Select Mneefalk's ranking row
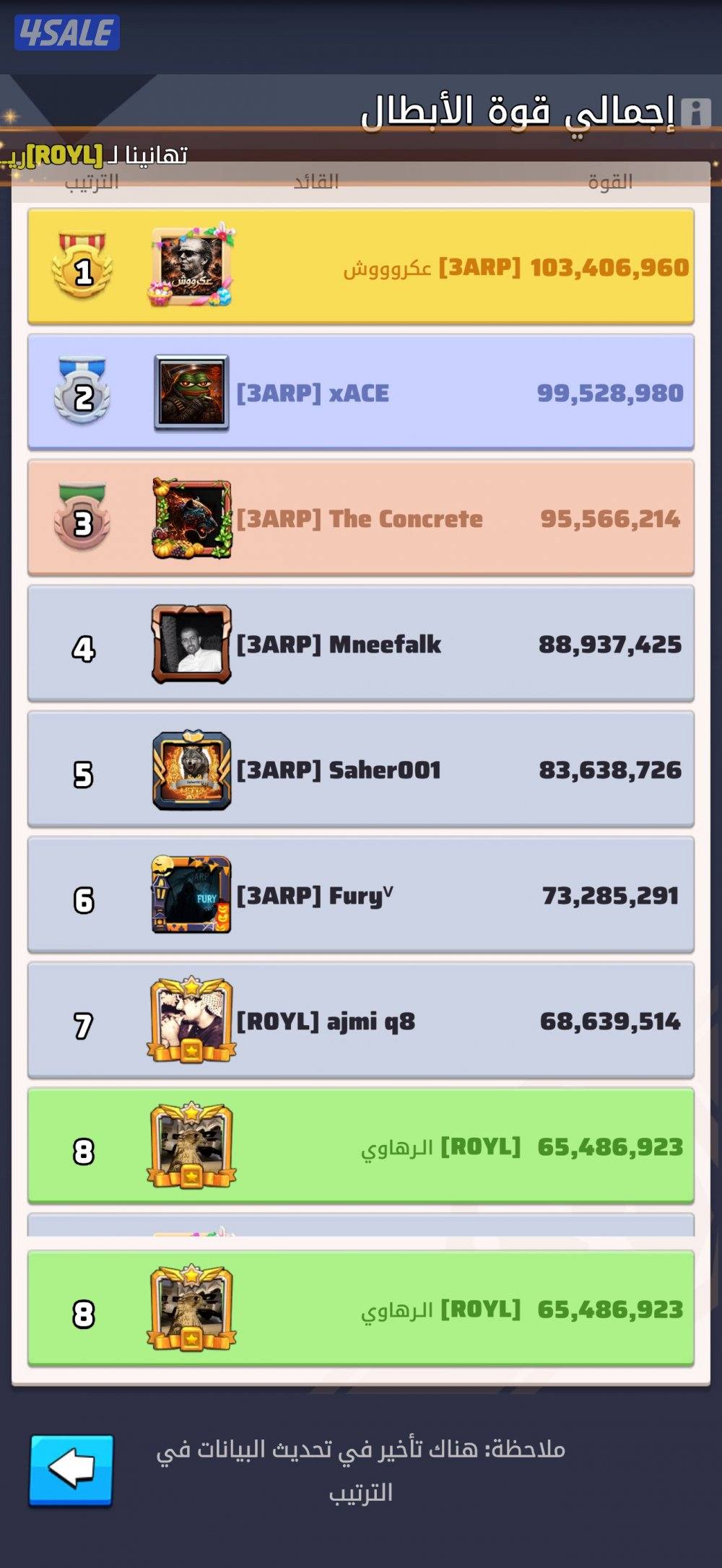 (x=361, y=644)
